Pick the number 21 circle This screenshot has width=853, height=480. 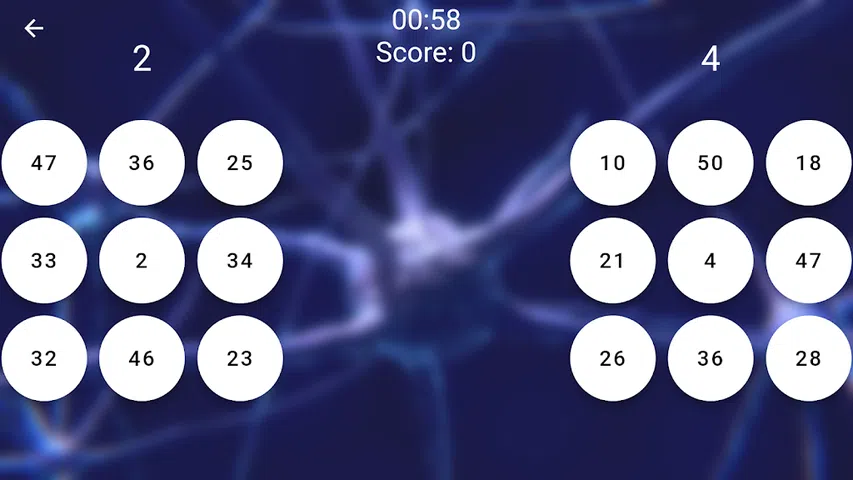pyautogui.click(x=612, y=261)
